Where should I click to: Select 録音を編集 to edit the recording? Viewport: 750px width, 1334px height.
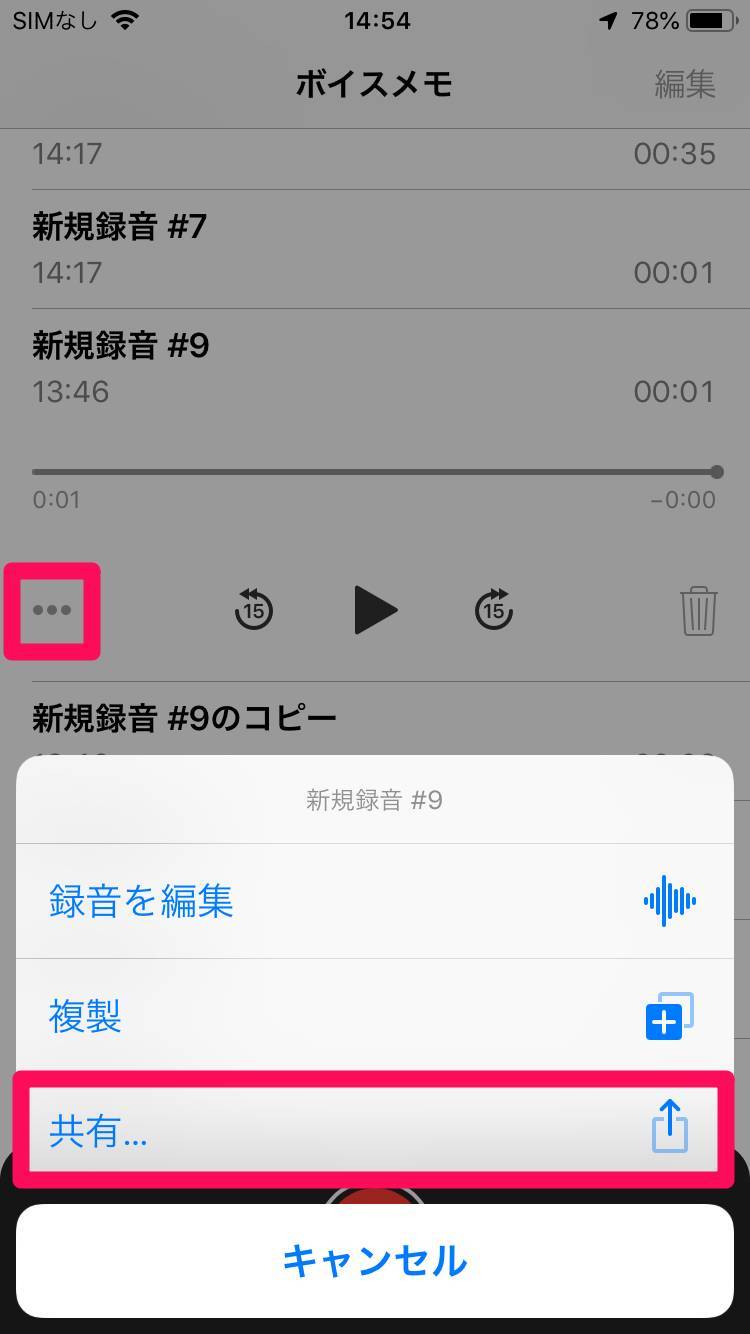coord(375,901)
